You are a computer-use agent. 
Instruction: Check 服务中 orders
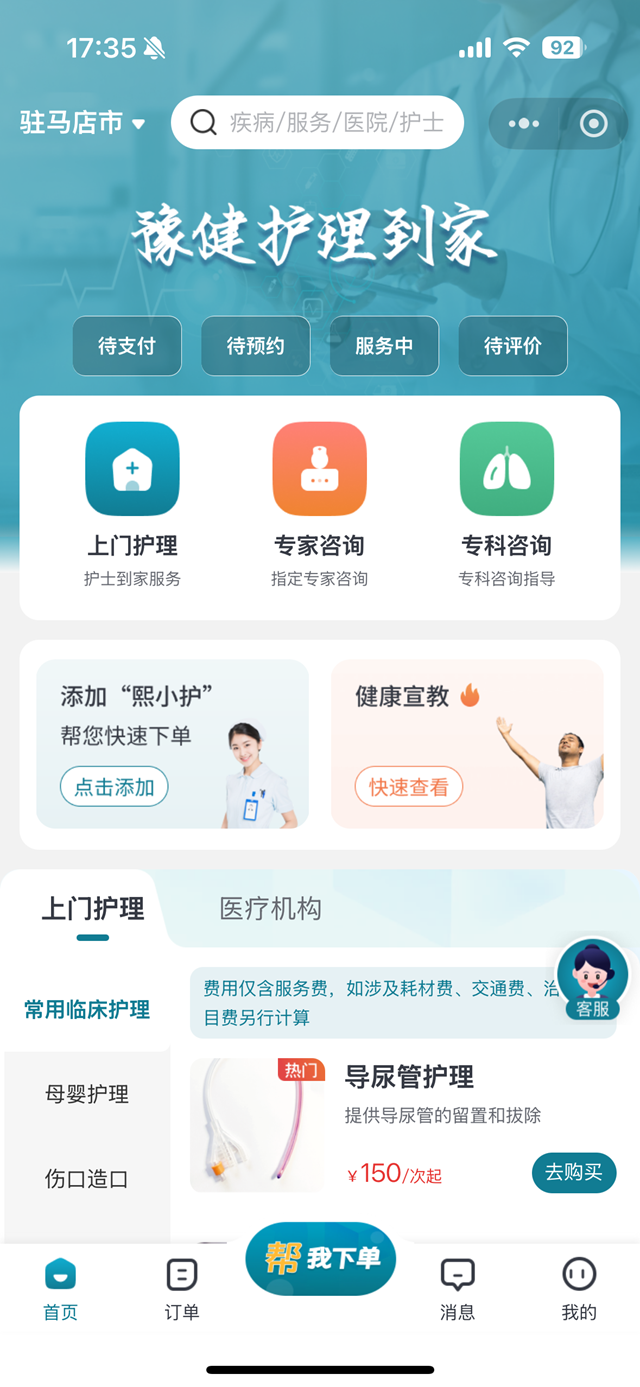coord(384,346)
